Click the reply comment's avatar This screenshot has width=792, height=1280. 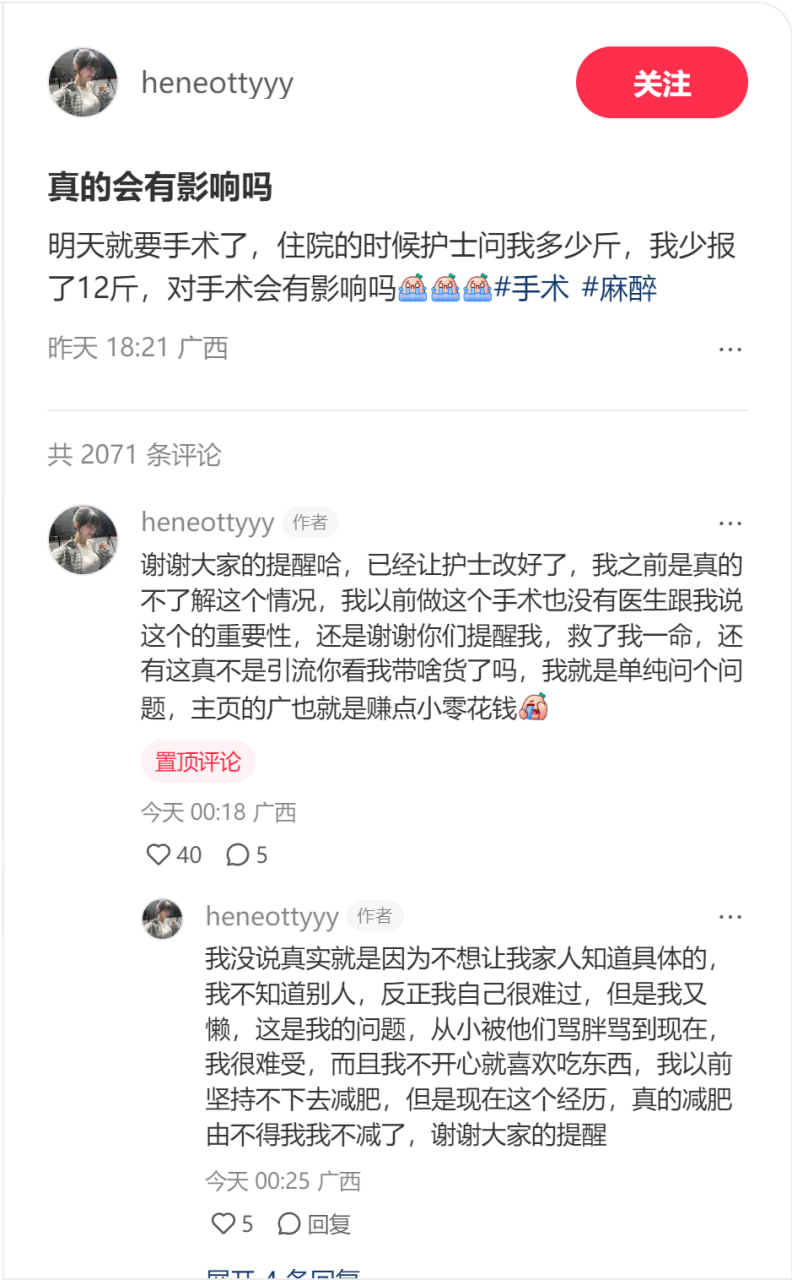[x=162, y=918]
